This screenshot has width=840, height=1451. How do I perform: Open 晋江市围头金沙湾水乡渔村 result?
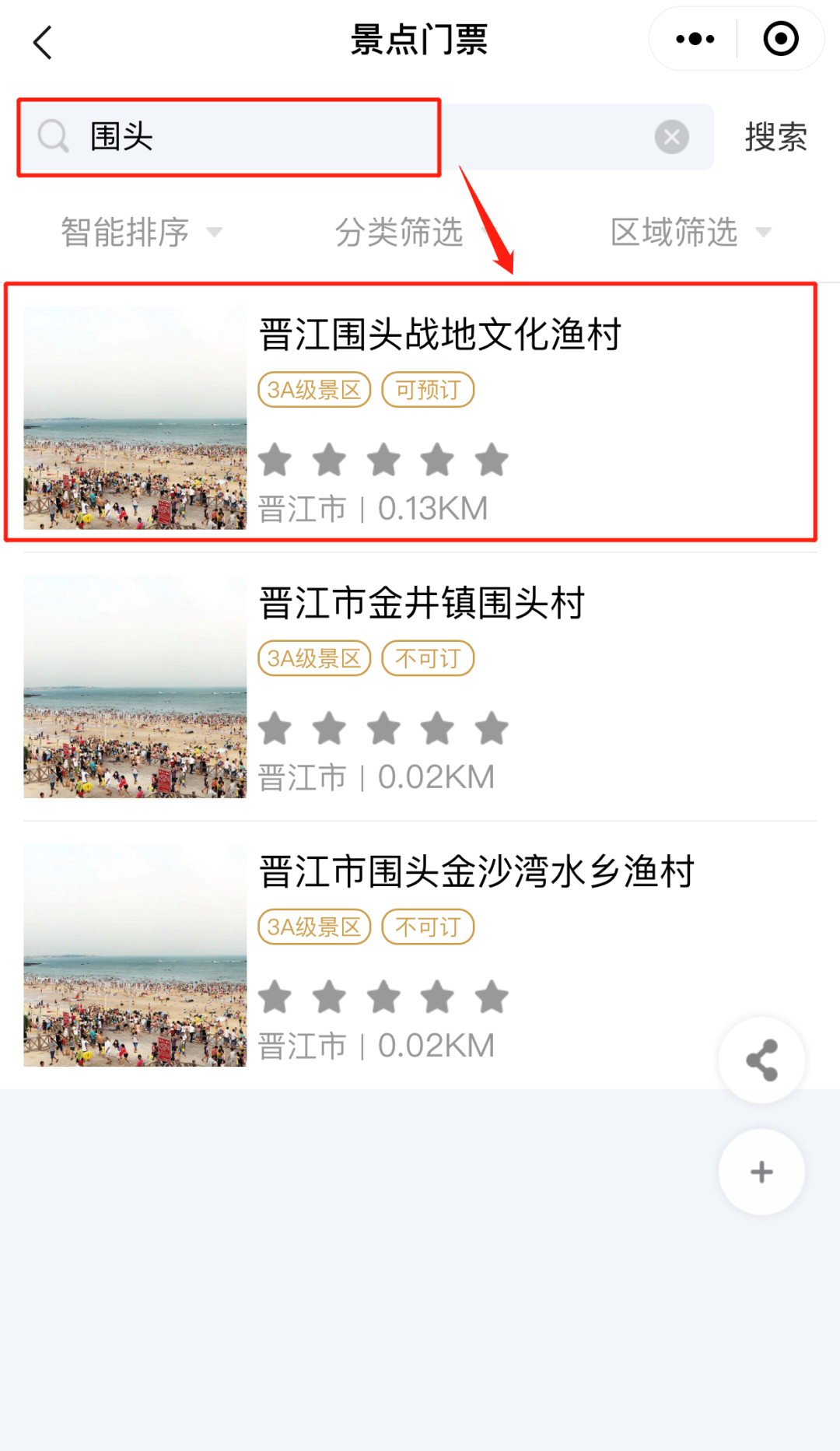point(476,871)
